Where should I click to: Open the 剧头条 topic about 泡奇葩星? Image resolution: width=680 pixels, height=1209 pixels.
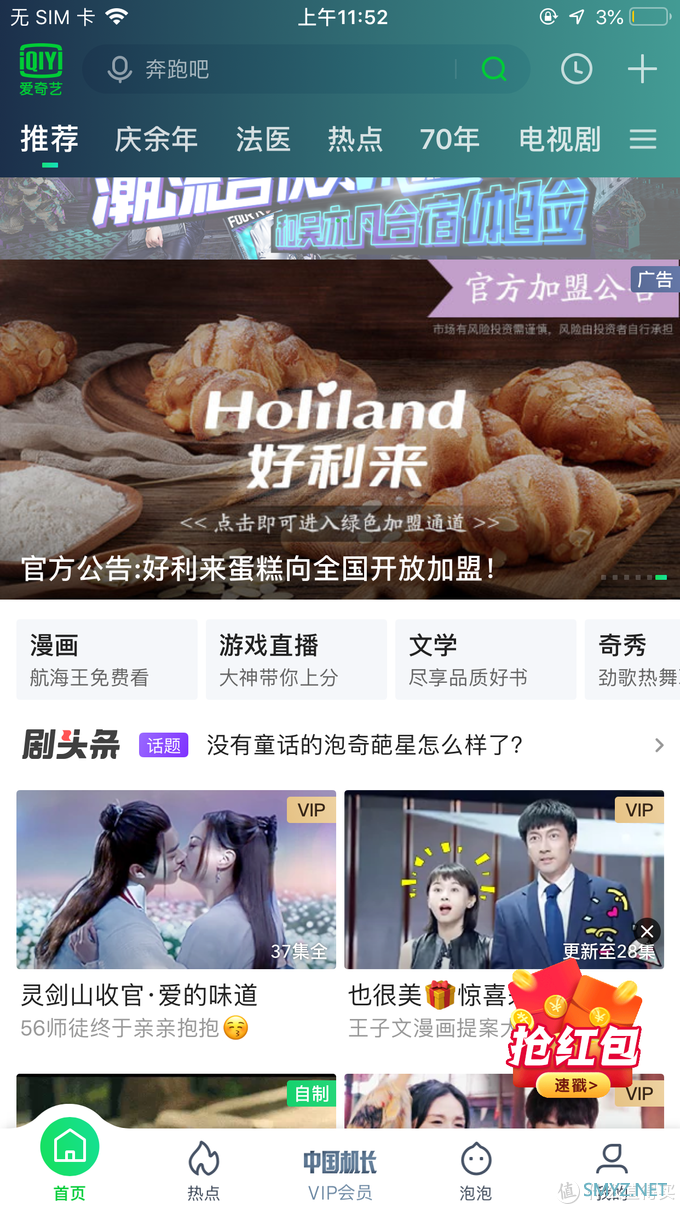365,745
